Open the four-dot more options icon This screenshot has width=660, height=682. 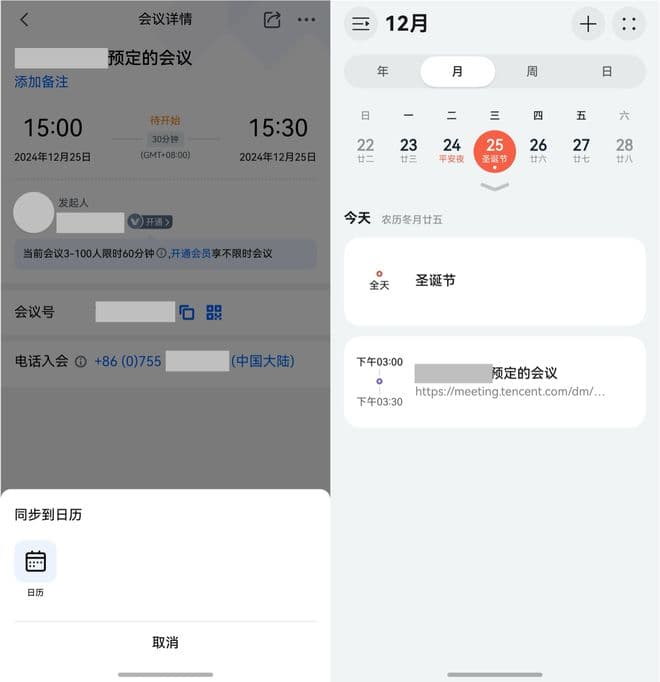tap(629, 24)
